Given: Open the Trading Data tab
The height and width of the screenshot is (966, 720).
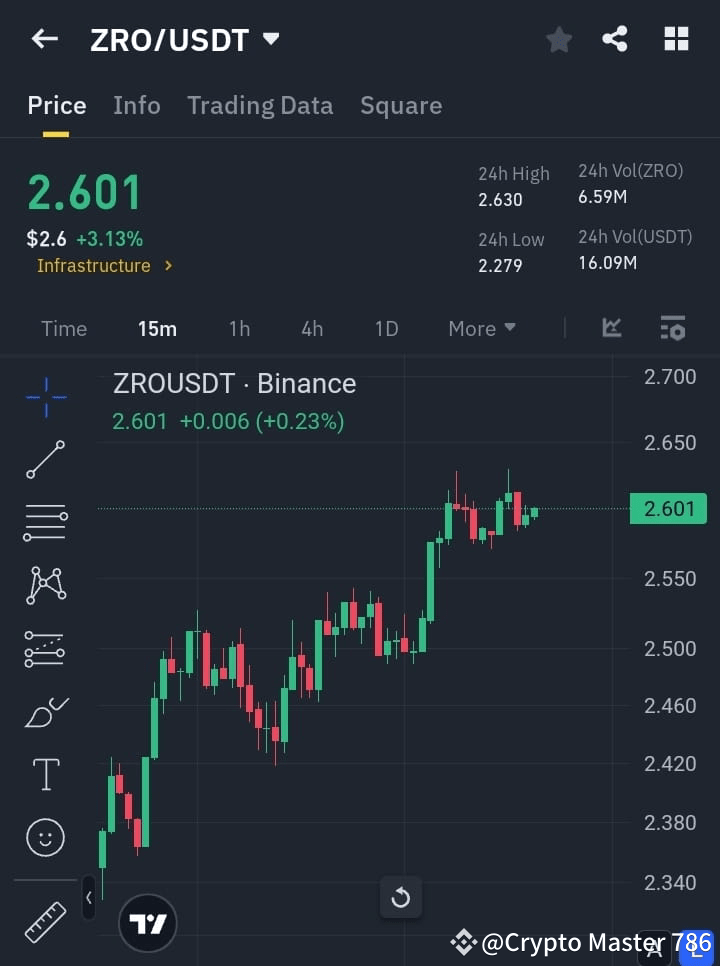Looking at the screenshot, I should coord(260,105).
